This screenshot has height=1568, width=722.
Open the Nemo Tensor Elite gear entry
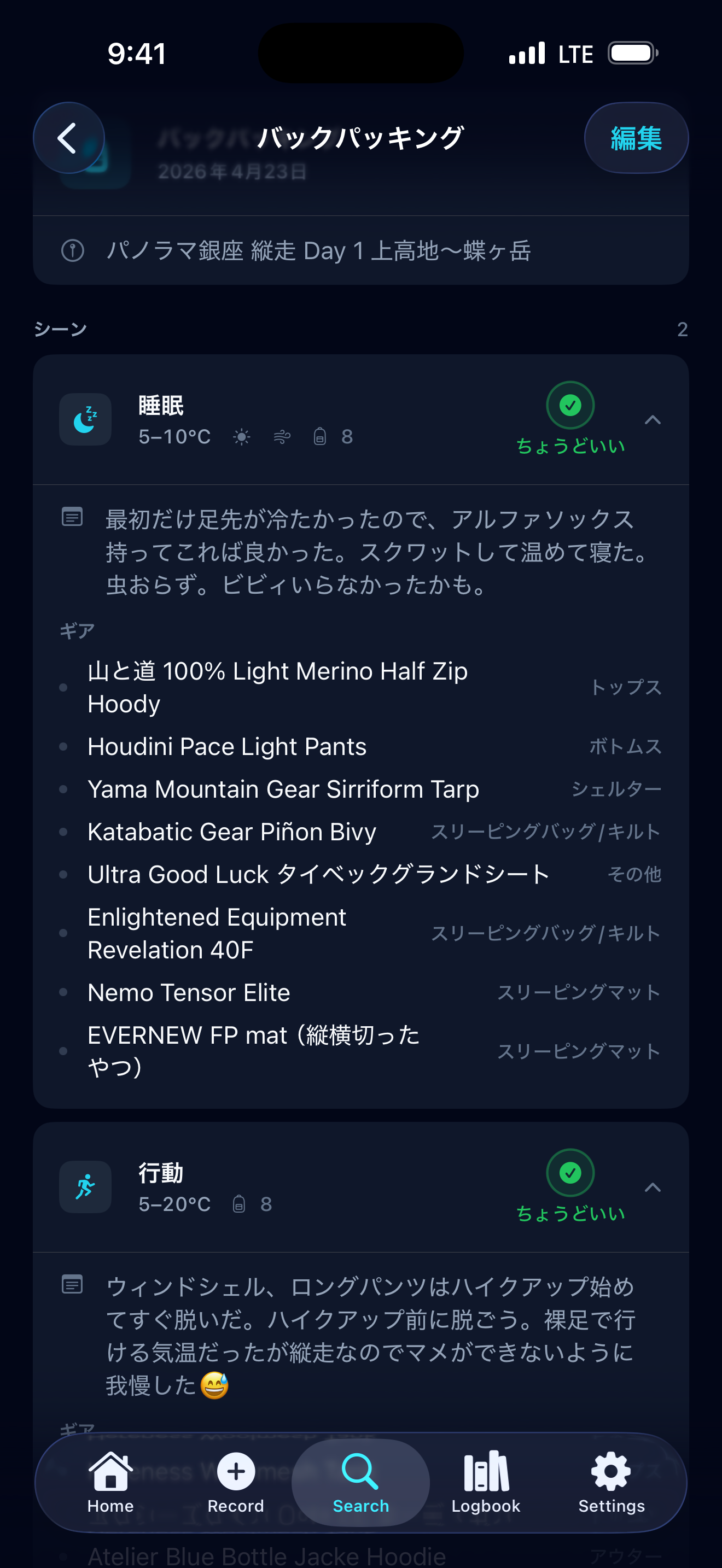point(189,992)
